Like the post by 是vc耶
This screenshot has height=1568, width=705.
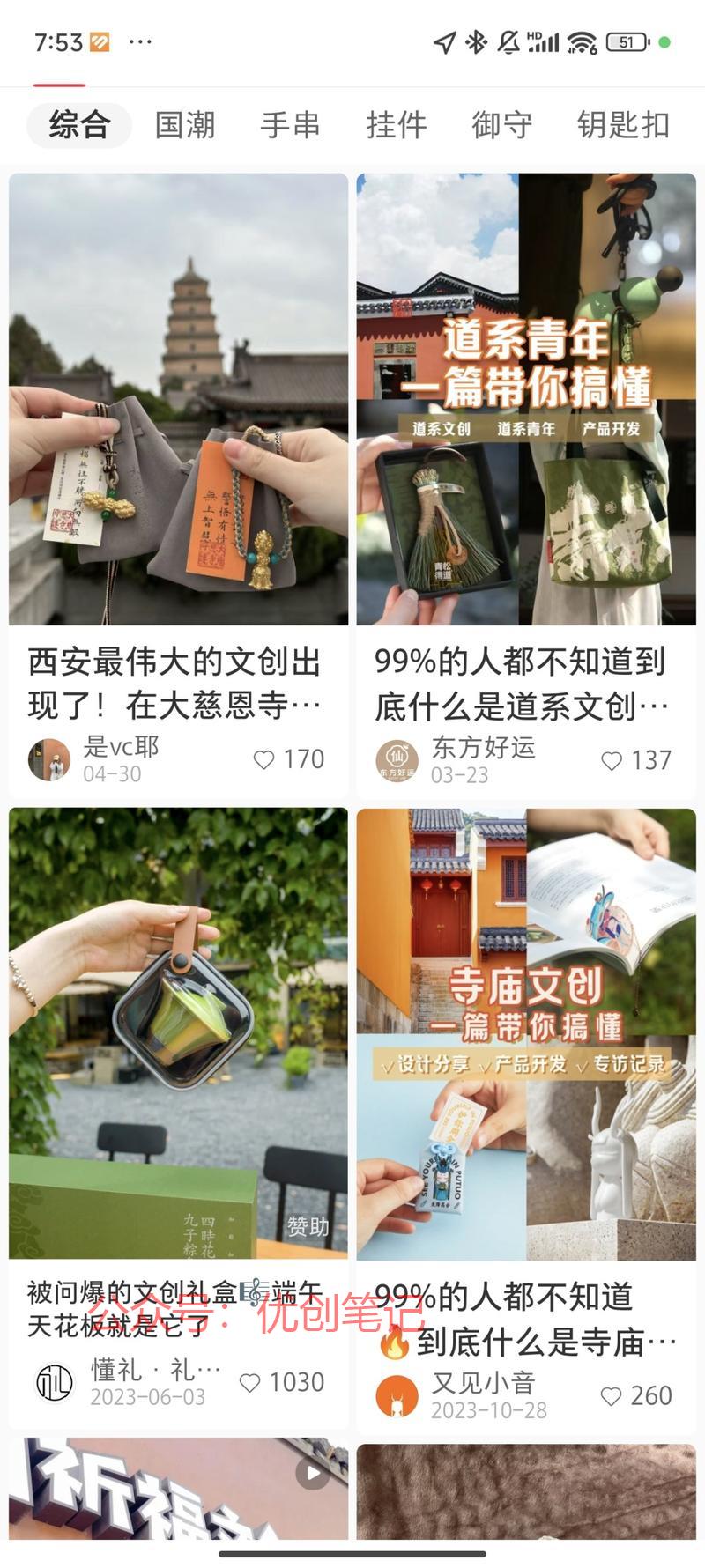click(x=264, y=759)
